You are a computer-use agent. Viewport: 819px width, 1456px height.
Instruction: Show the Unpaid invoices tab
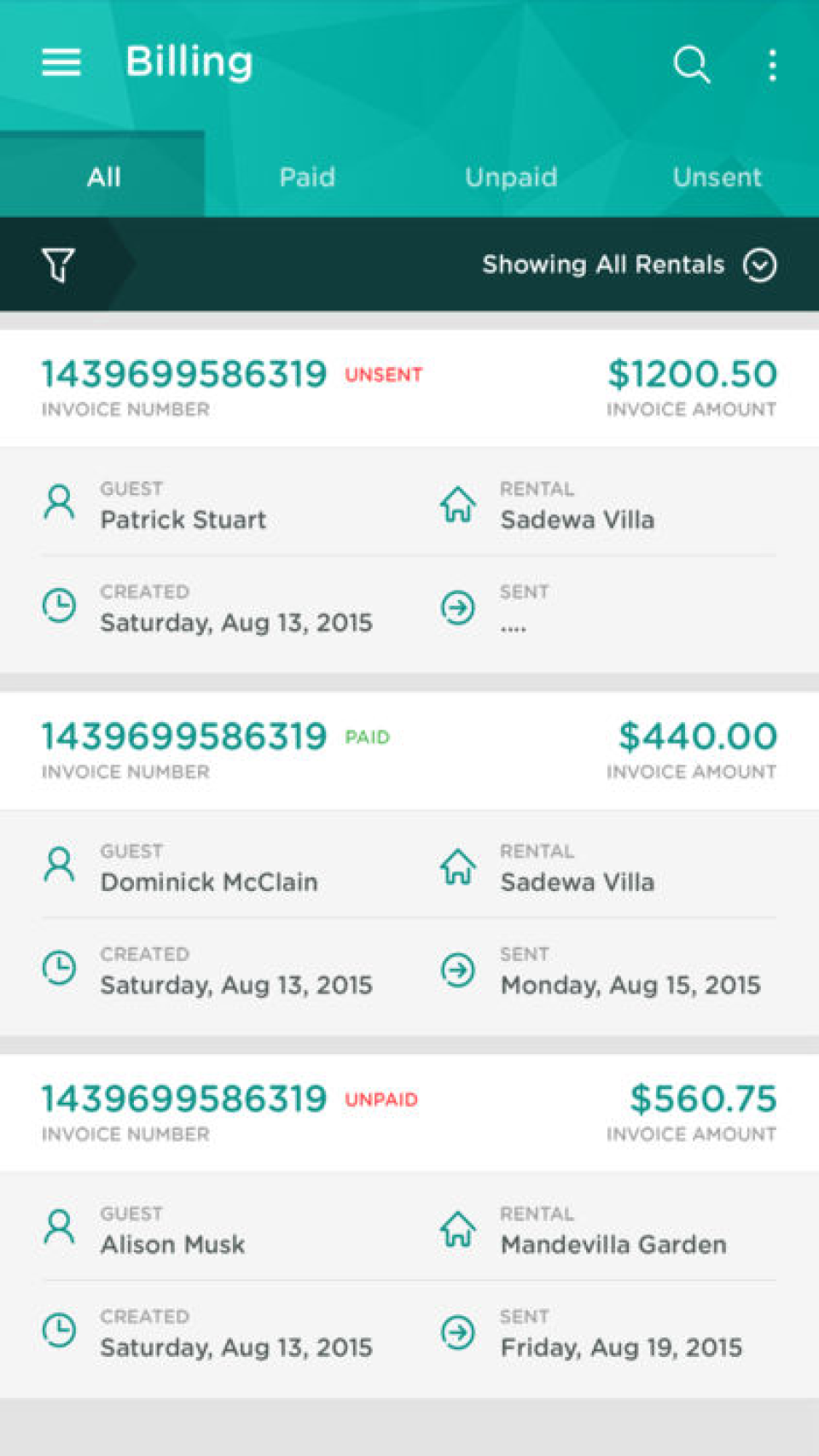click(x=511, y=177)
